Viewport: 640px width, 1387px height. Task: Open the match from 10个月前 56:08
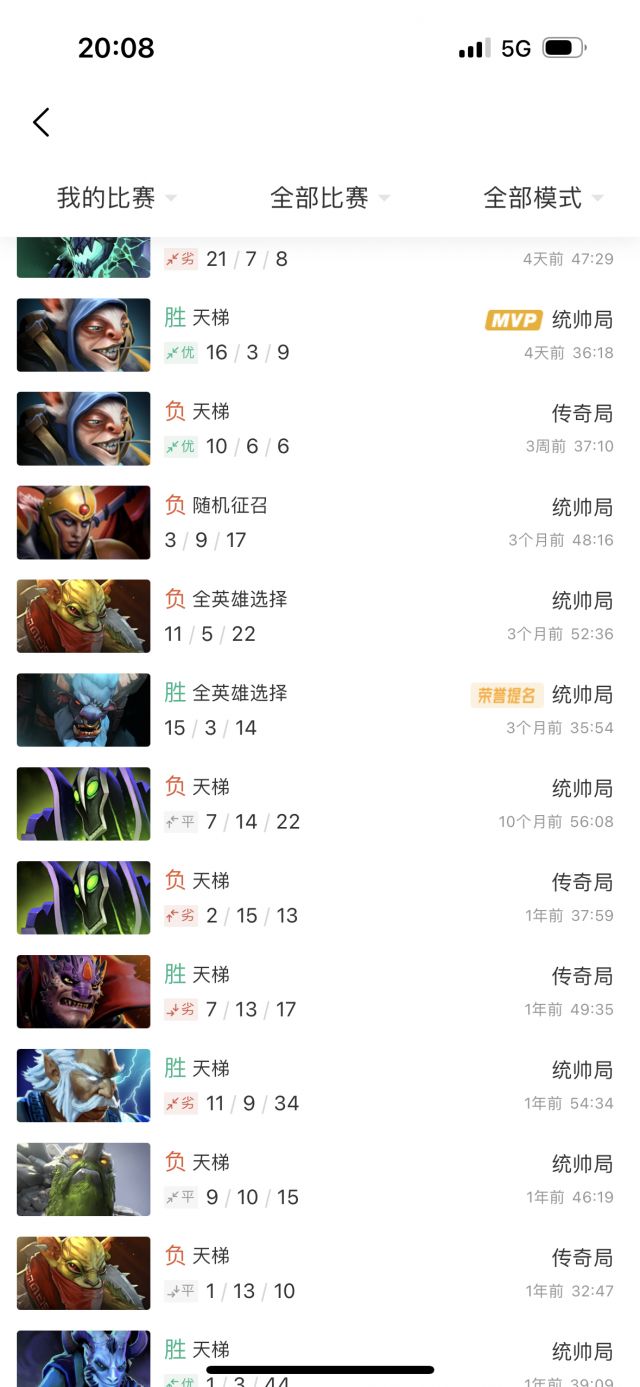pyautogui.click(x=320, y=805)
